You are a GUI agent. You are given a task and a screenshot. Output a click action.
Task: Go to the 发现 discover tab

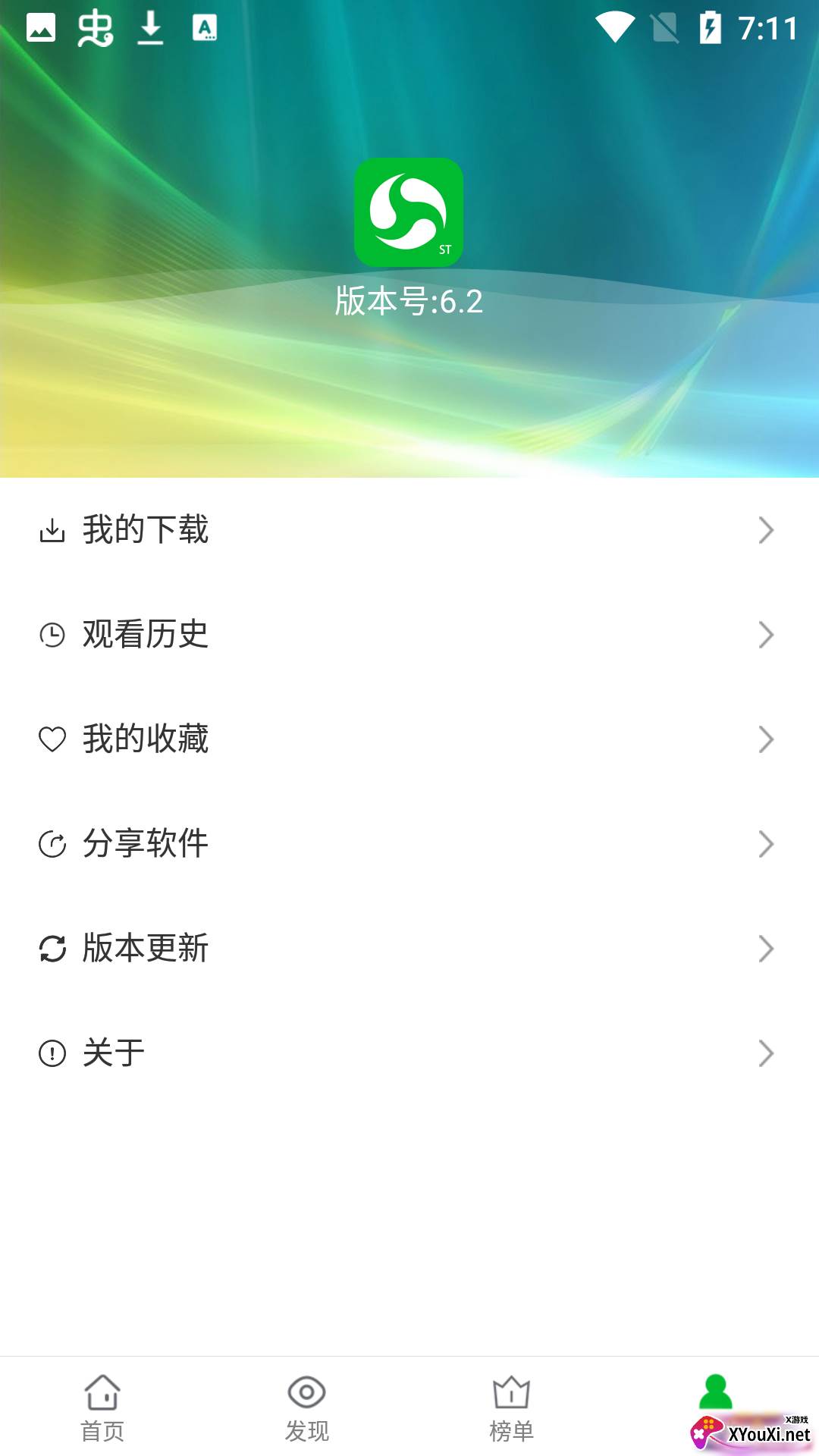click(307, 1407)
